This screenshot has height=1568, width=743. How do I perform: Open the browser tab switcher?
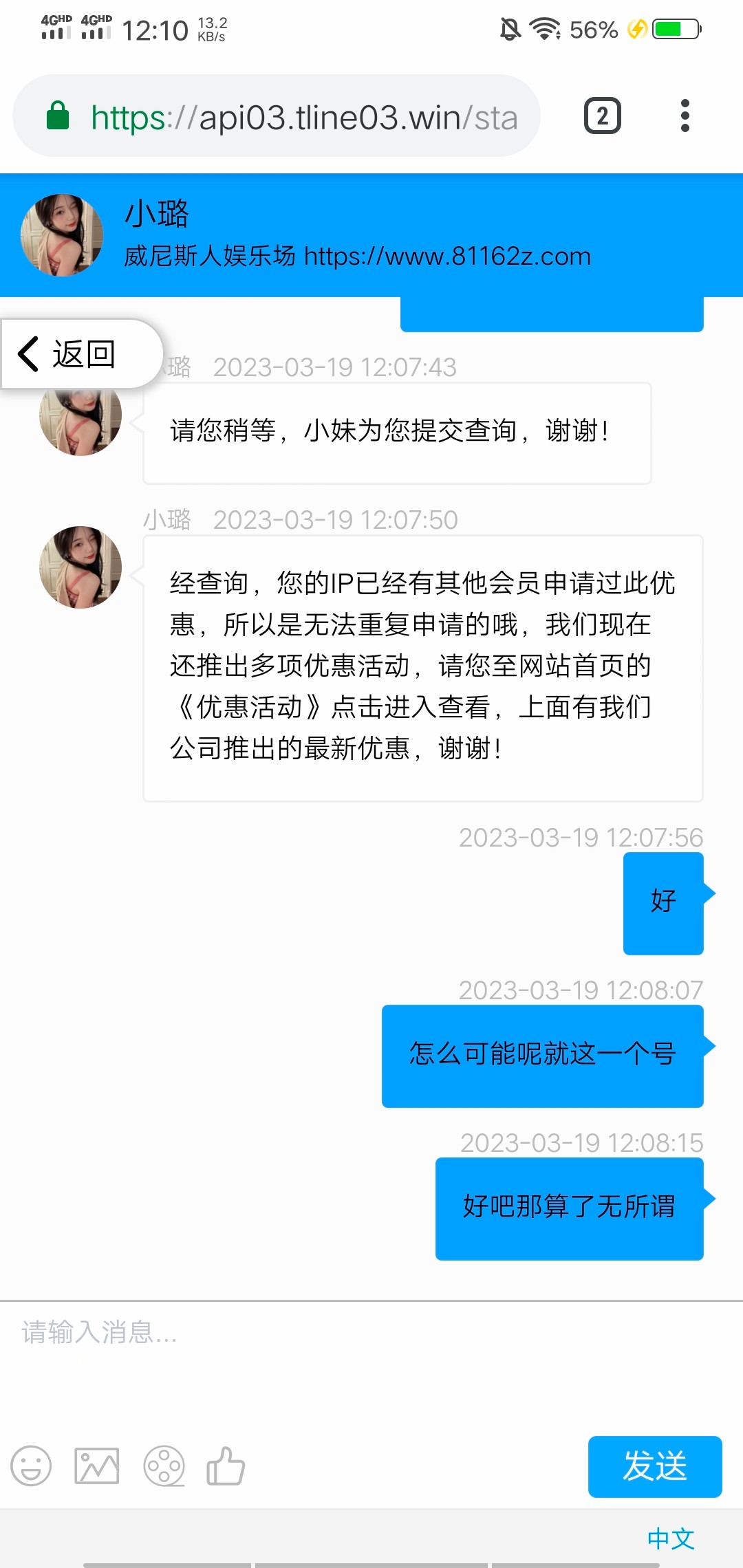(x=602, y=116)
